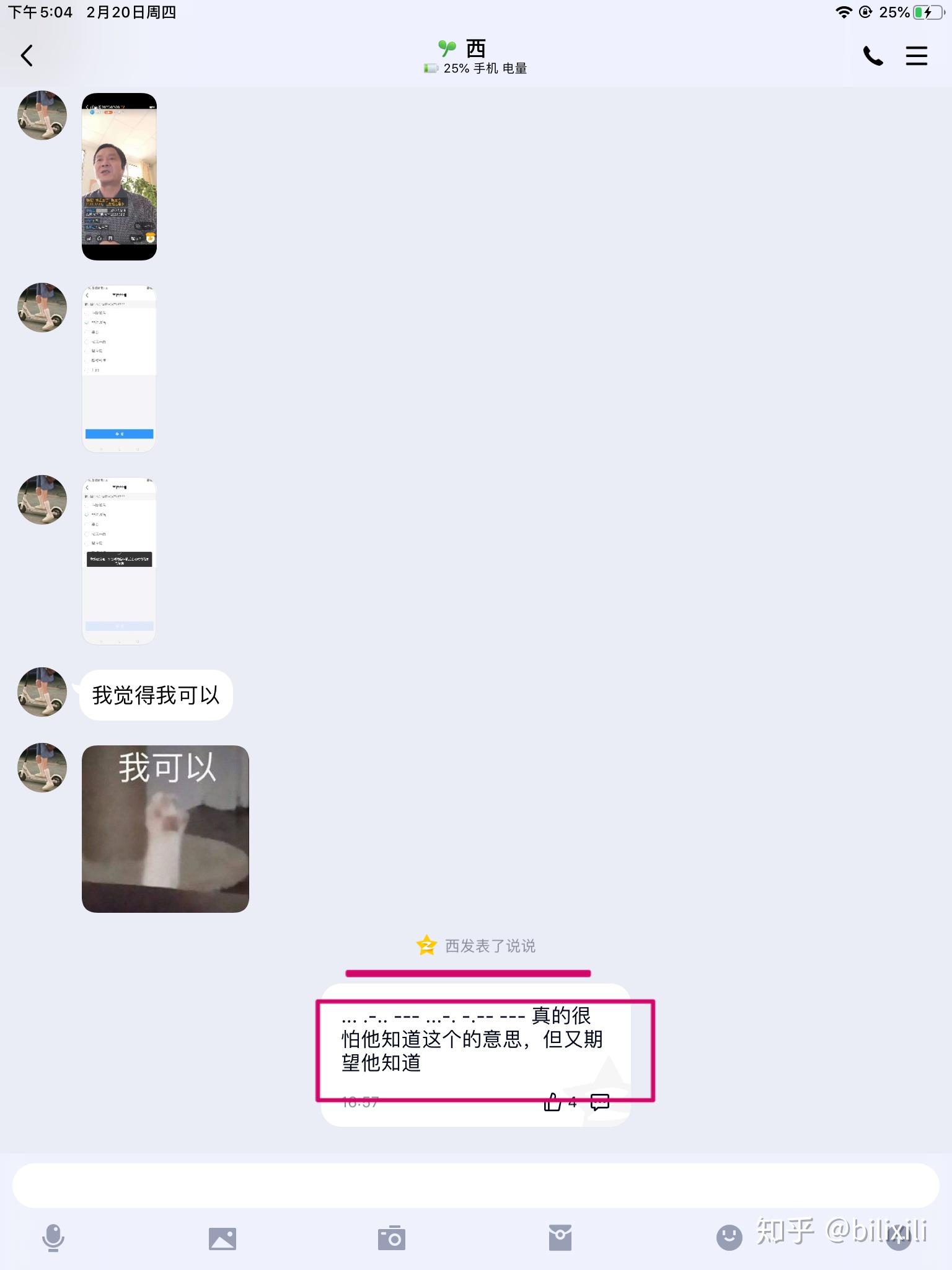Like the shared 说说 post

pyautogui.click(x=552, y=1102)
